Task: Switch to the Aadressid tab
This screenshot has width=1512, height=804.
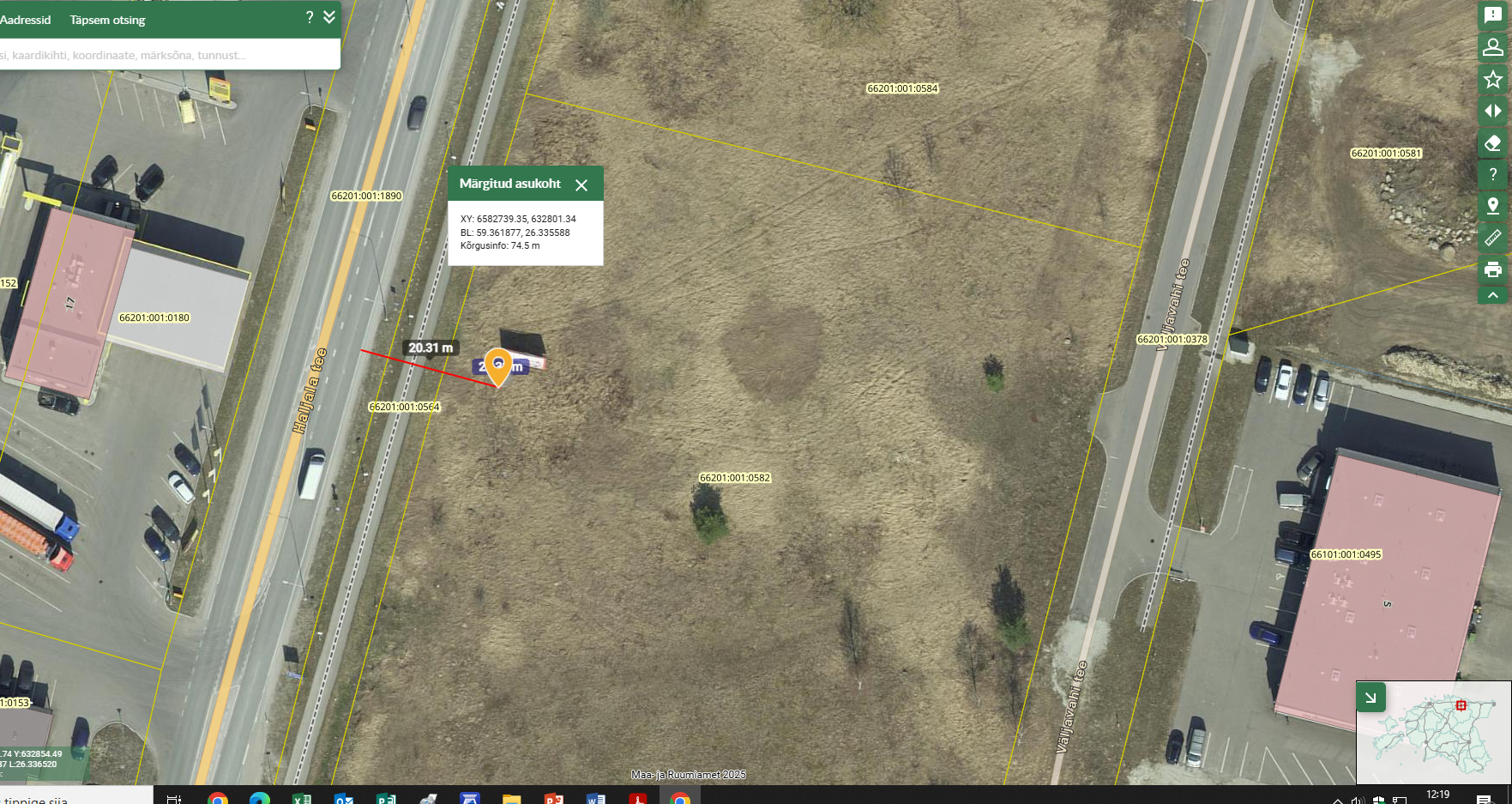Action: [x=26, y=20]
